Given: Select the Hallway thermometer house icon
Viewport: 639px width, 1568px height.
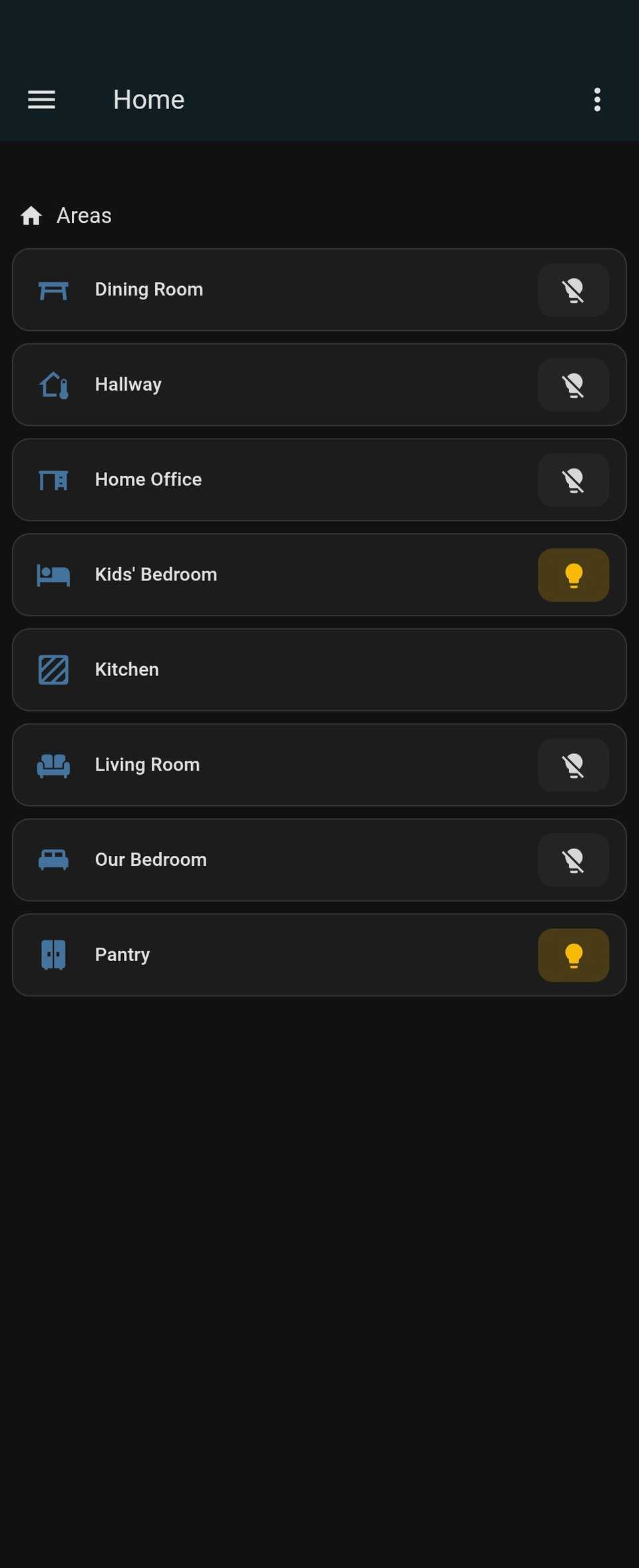Looking at the screenshot, I should tap(53, 385).
